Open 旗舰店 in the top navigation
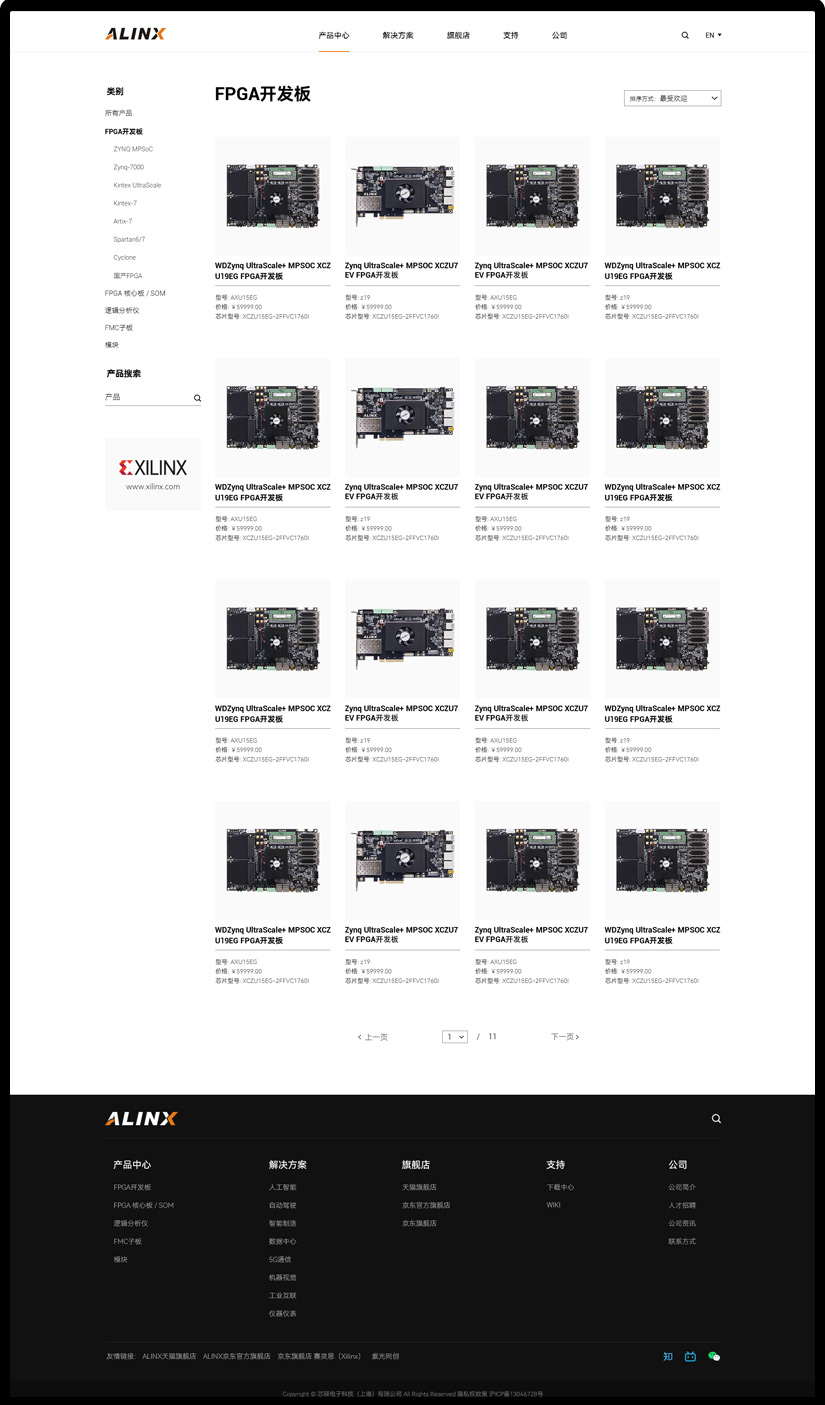This screenshot has width=825, height=1405. click(458, 35)
